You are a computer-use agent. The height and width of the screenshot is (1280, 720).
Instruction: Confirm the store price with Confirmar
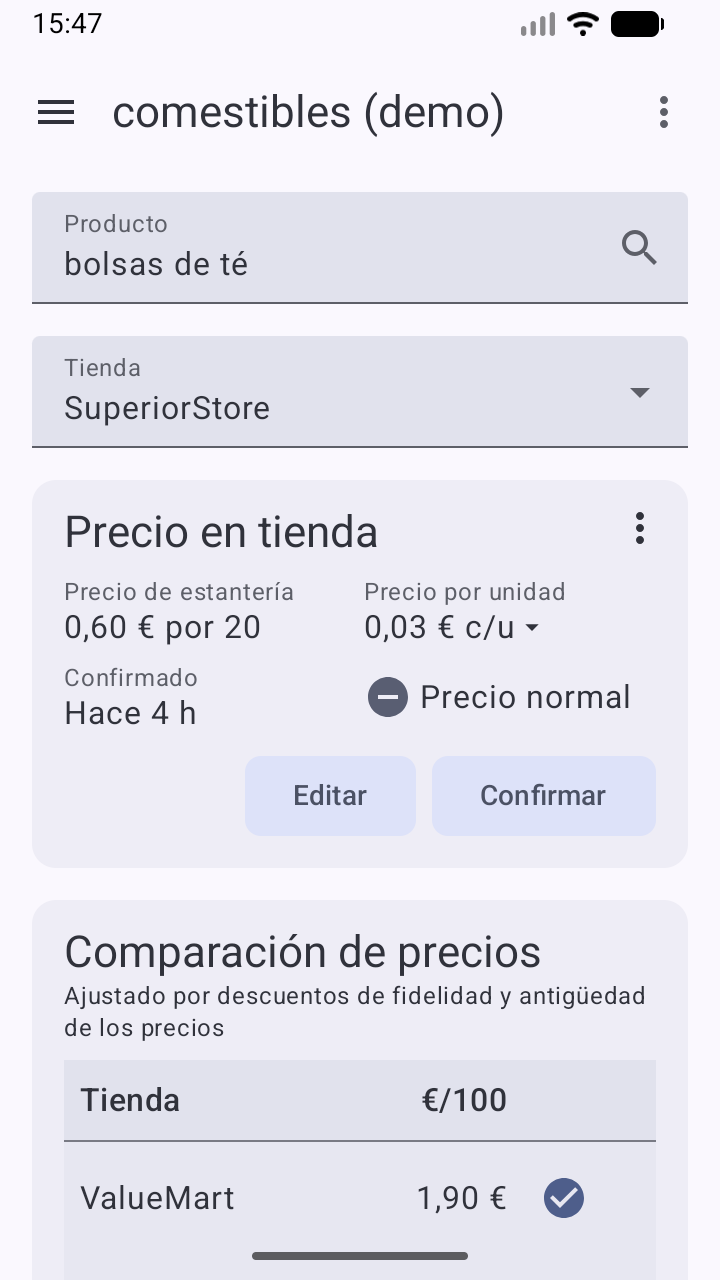(x=543, y=795)
